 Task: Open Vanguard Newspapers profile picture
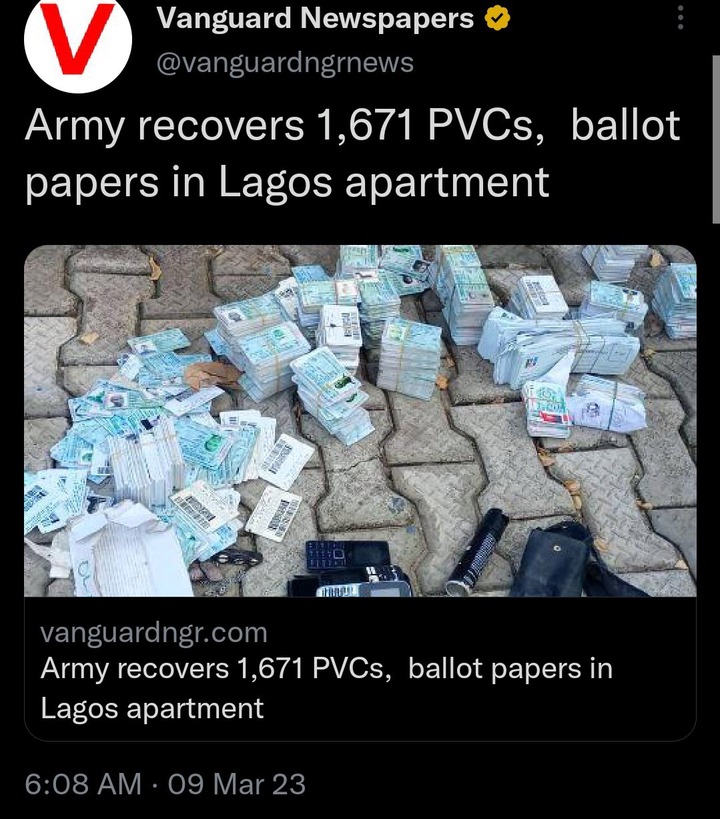click(x=77, y=42)
